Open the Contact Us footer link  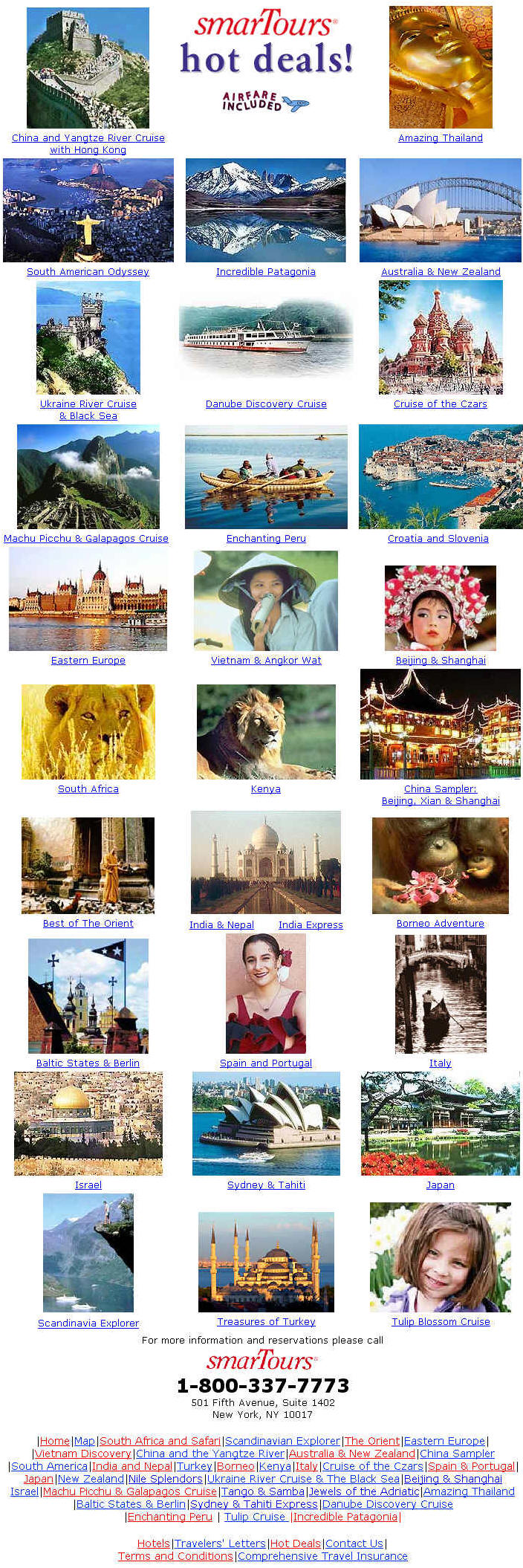pyautogui.click(x=354, y=1543)
